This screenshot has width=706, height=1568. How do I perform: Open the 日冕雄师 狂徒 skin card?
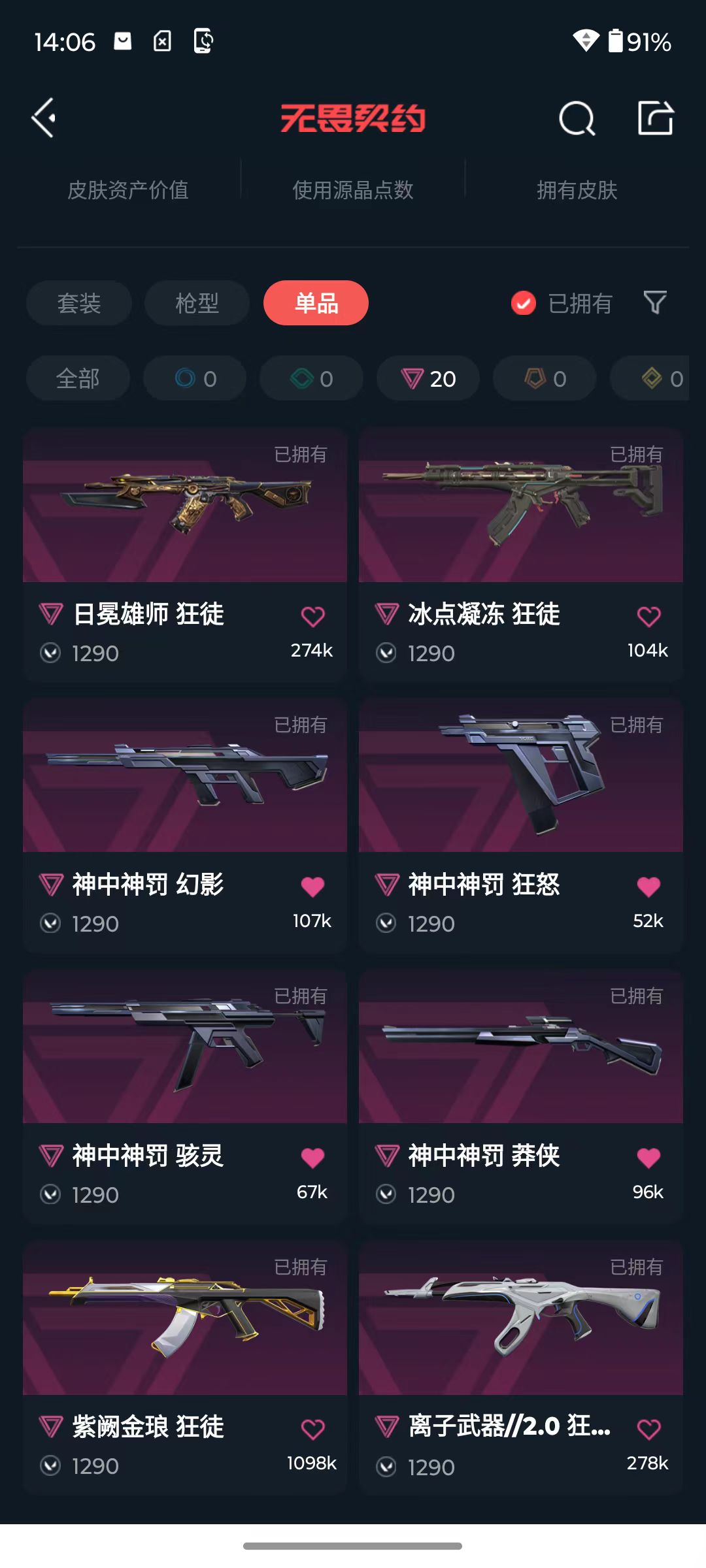click(x=185, y=555)
